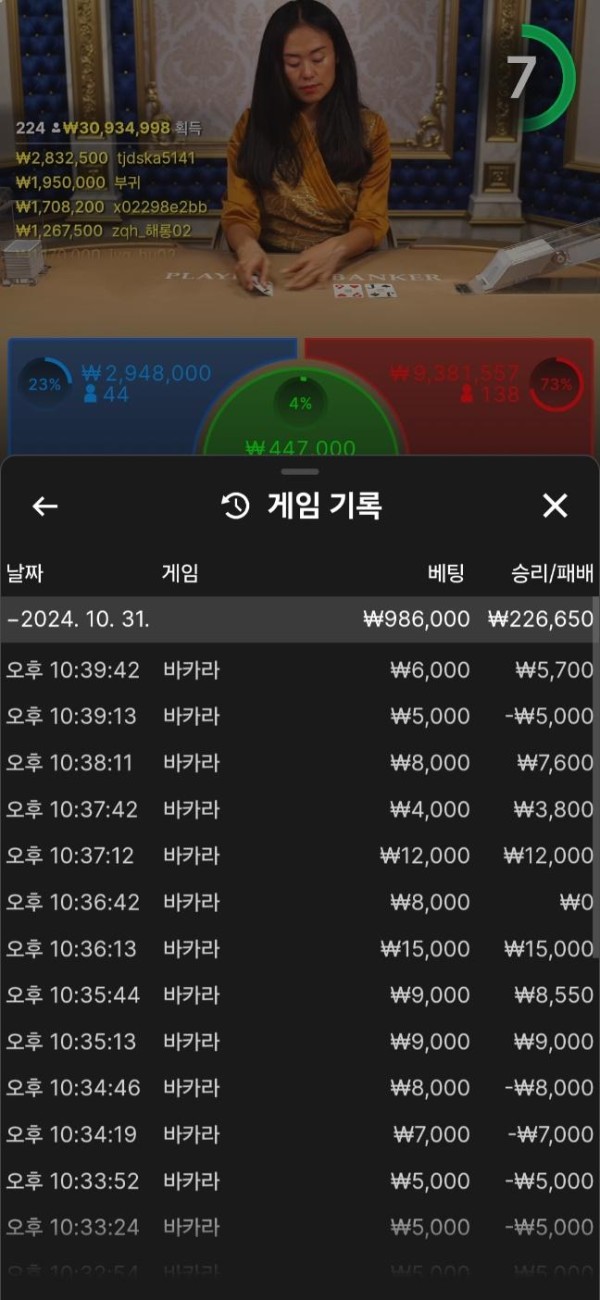Screen dimensions: 600x1300
Task: View the 오후 10:38:11 game entry
Action: click(x=300, y=763)
